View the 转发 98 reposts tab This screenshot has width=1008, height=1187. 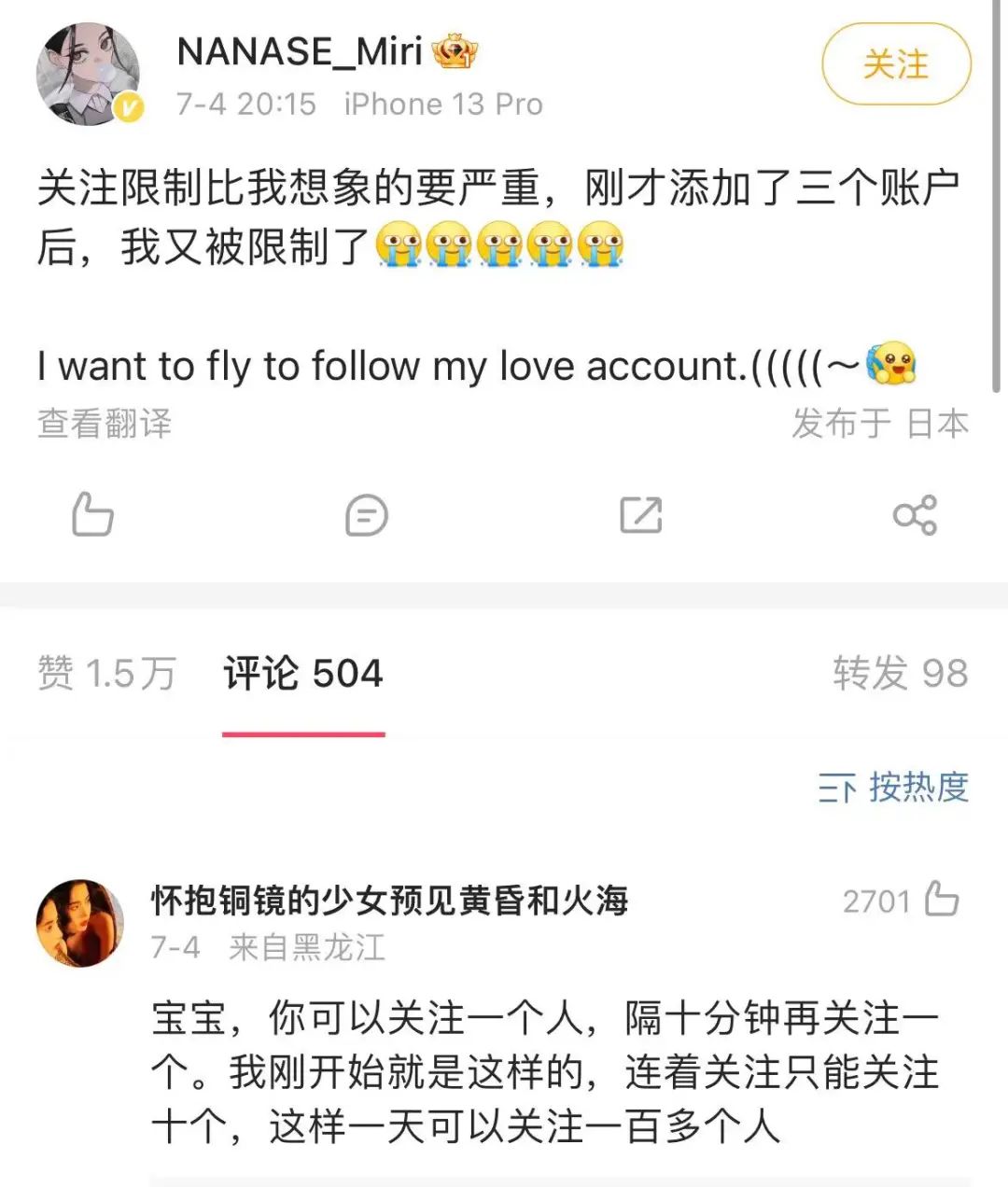point(900,673)
